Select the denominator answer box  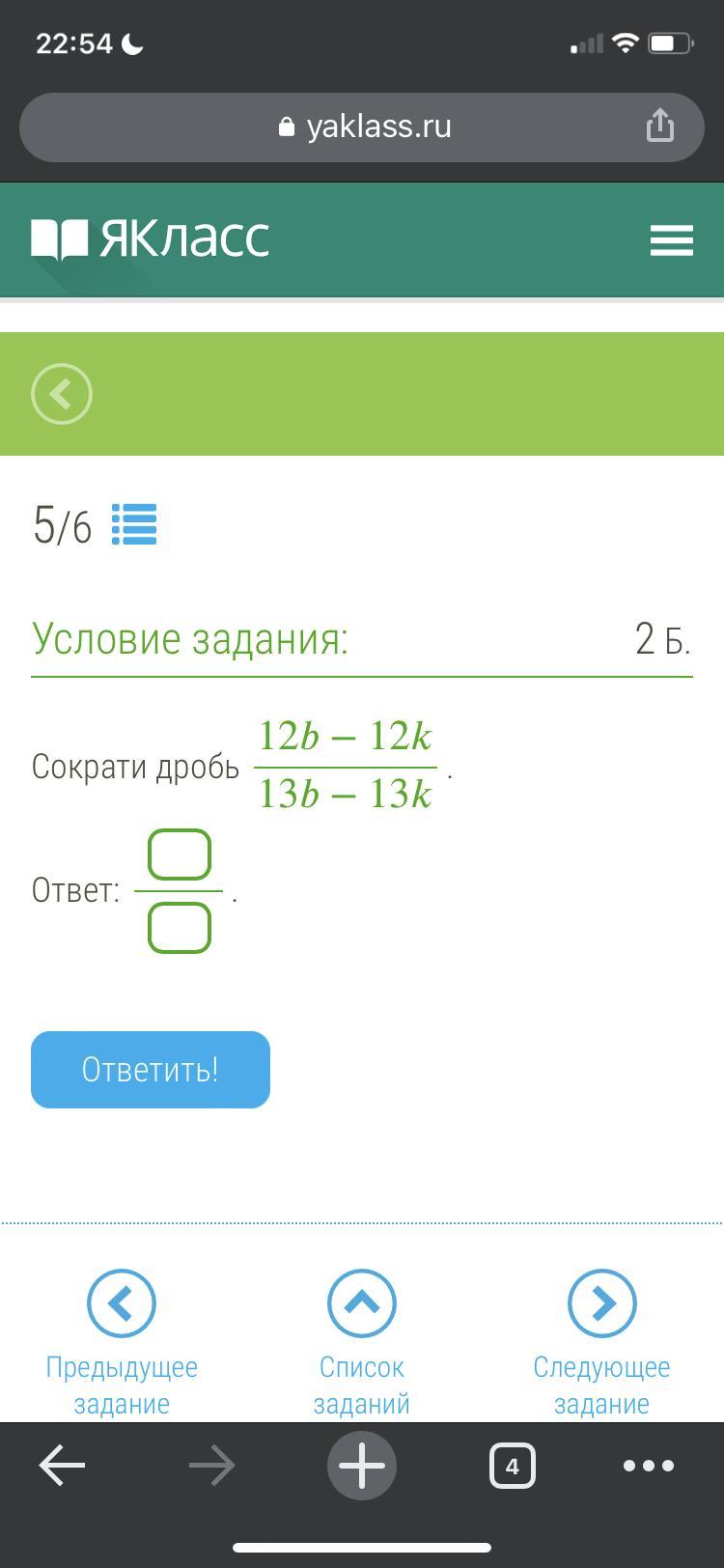(x=180, y=928)
